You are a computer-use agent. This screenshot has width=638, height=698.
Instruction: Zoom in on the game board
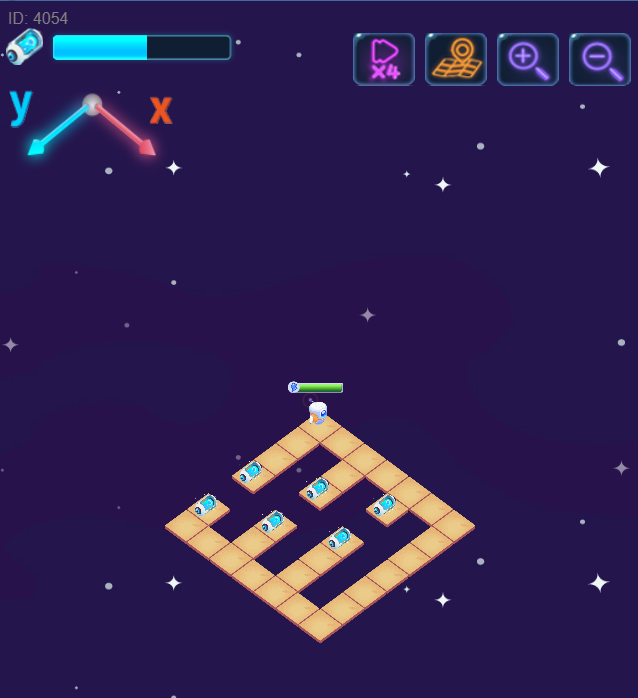[528, 59]
